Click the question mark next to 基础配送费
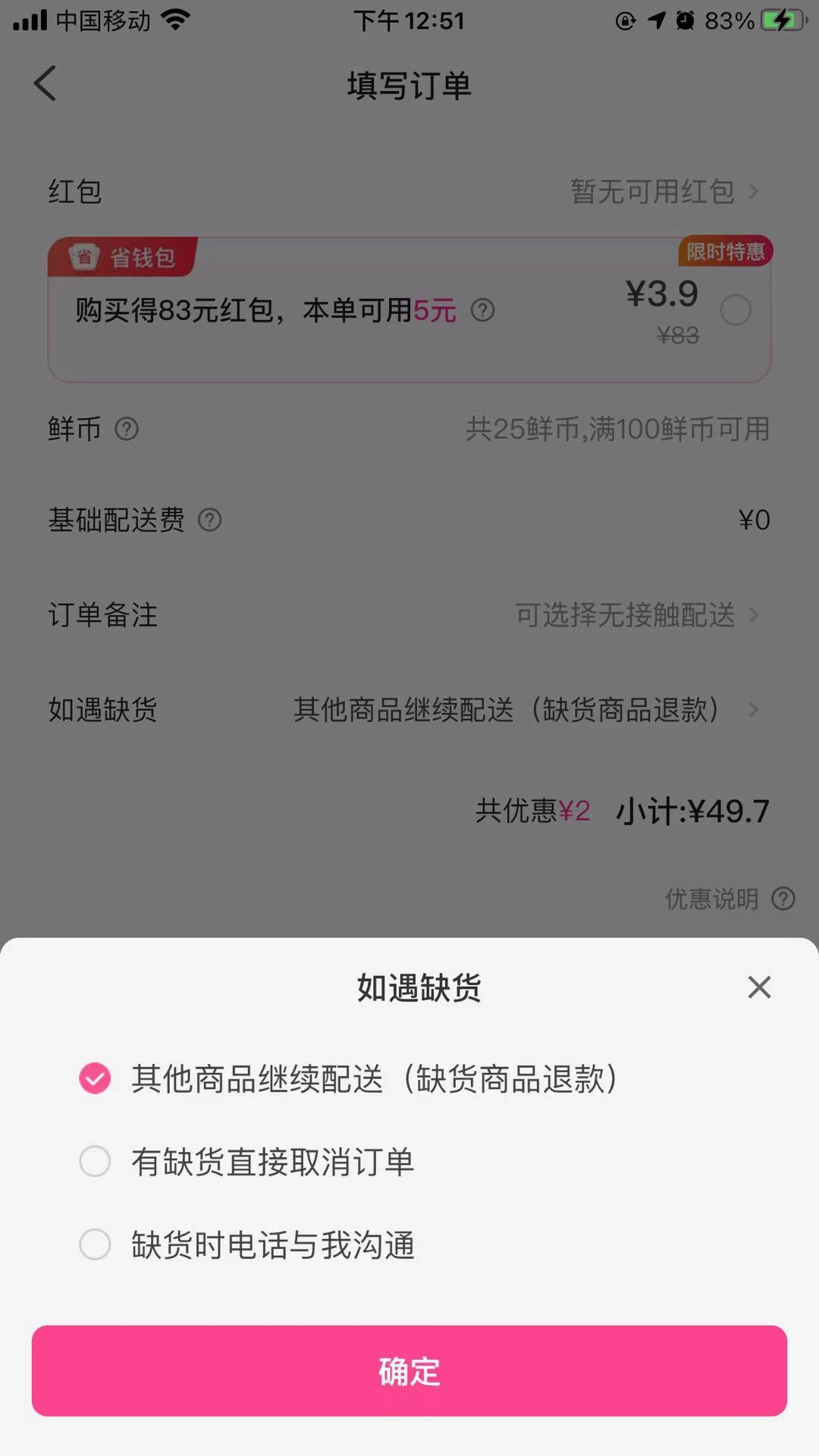The width and height of the screenshot is (819, 1456). [x=210, y=521]
